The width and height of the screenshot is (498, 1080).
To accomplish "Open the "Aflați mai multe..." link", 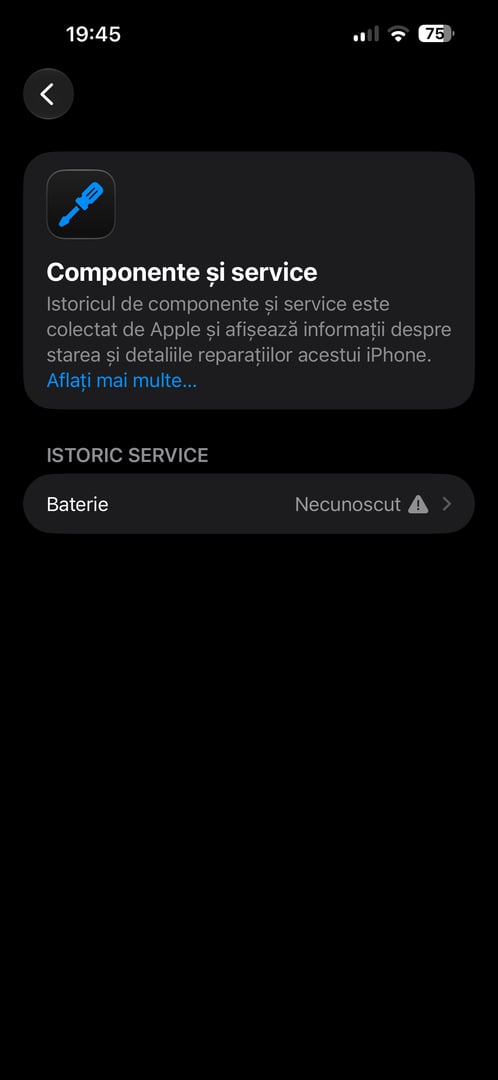I will click(121, 381).
